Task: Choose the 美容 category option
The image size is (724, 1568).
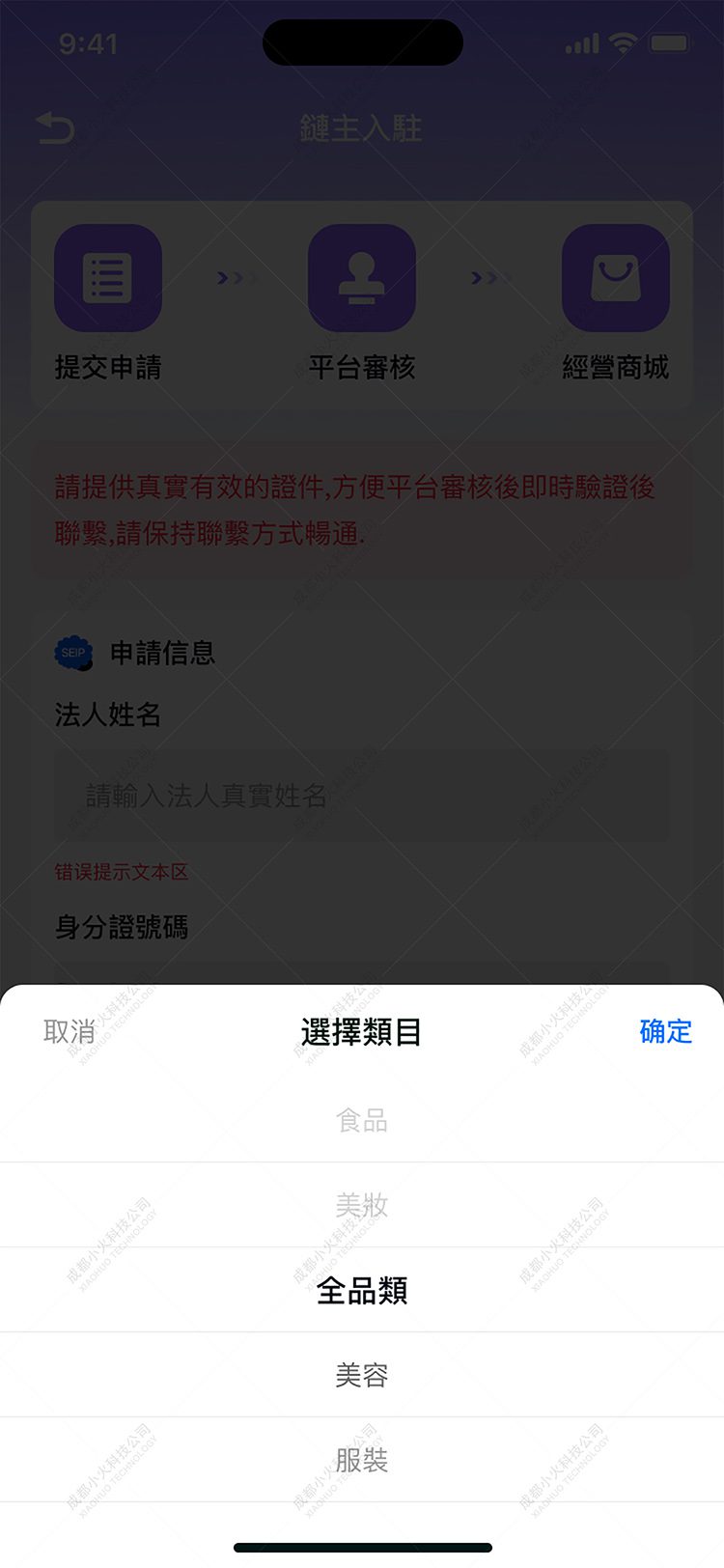Action: click(362, 1375)
